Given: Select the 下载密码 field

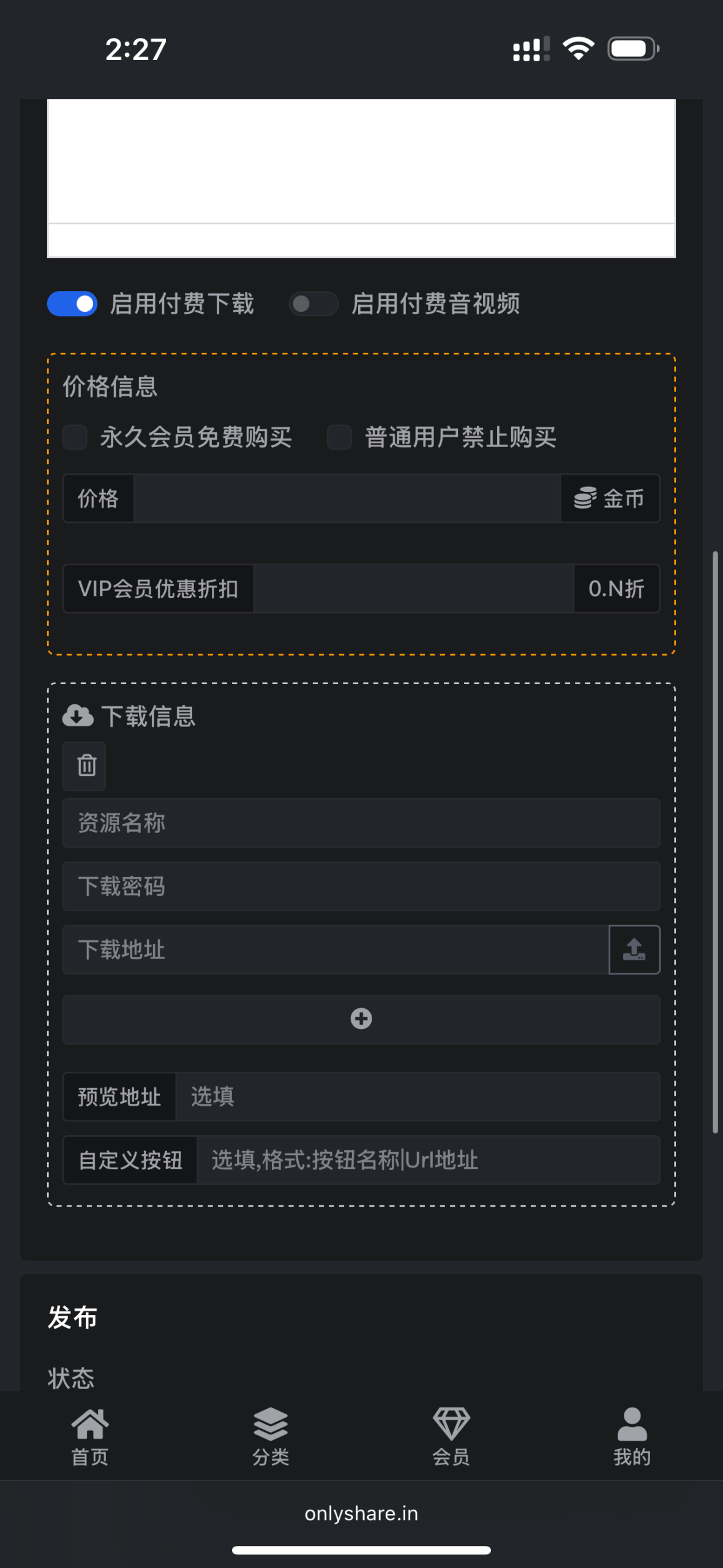Looking at the screenshot, I should click(361, 887).
